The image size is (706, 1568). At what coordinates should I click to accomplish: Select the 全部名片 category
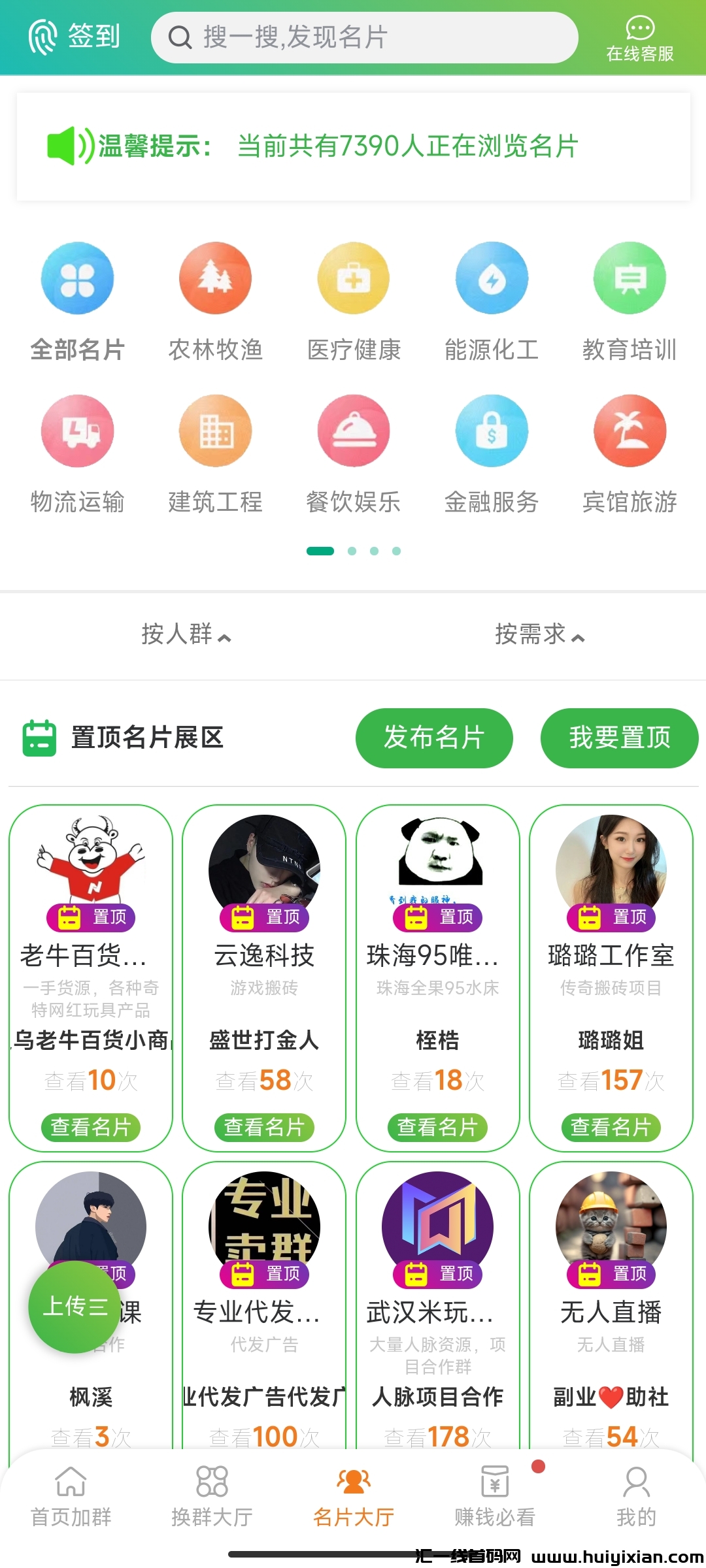(x=77, y=301)
